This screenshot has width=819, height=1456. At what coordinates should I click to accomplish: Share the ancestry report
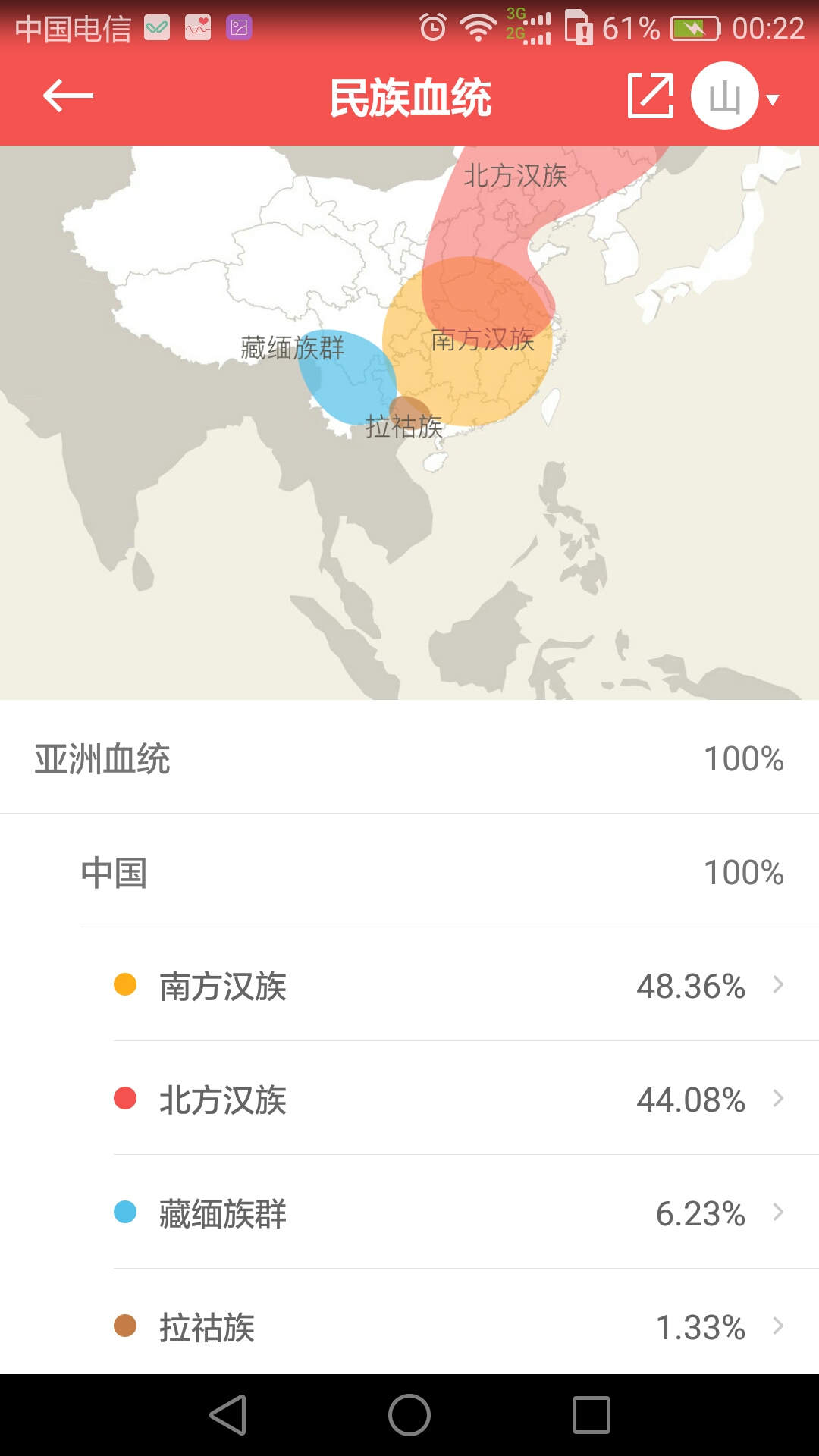(651, 96)
